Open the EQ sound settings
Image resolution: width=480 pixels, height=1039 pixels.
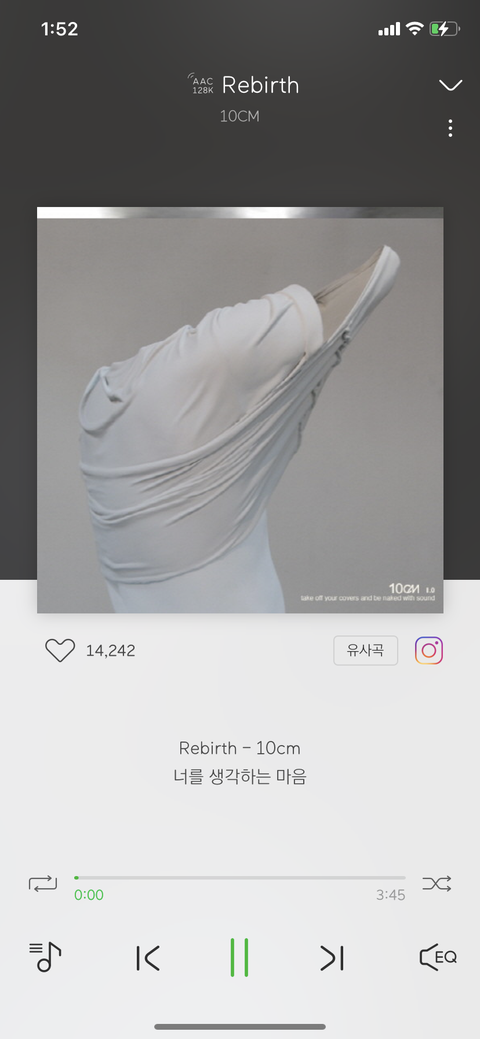point(438,957)
